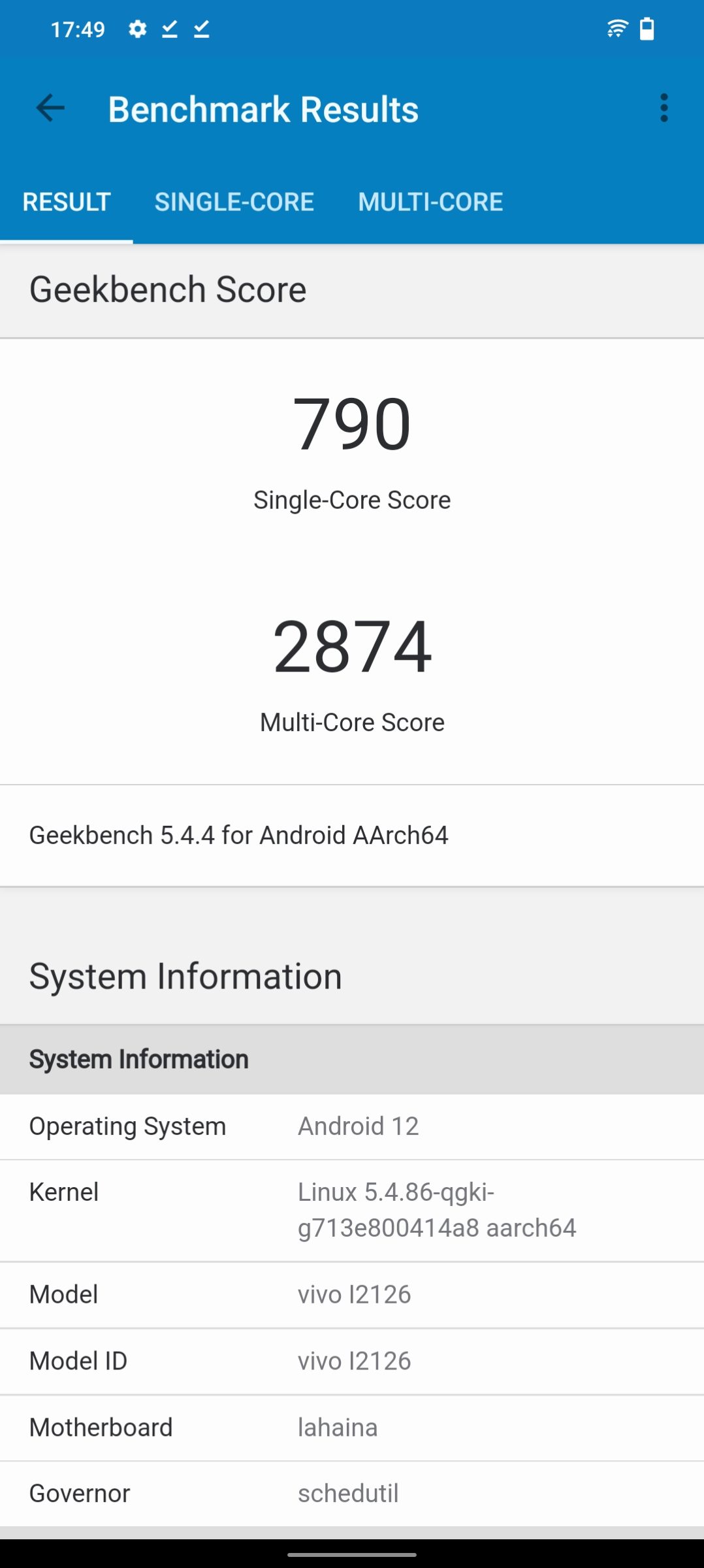Select the Result tab
This screenshot has height=1568, width=704.
pyautogui.click(x=67, y=202)
